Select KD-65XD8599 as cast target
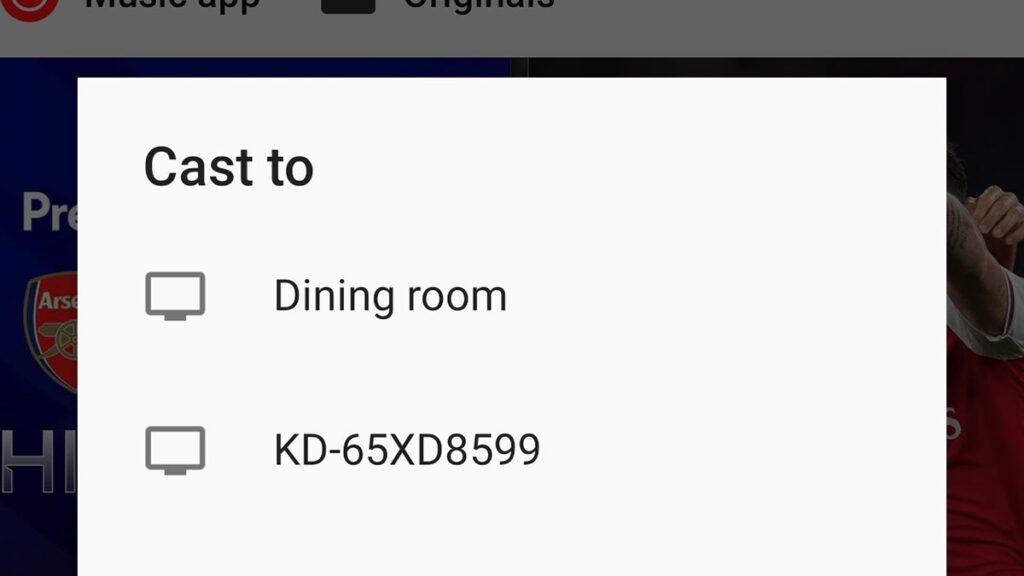The width and height of the screenshot is (1024, 576). pos(407,450)
